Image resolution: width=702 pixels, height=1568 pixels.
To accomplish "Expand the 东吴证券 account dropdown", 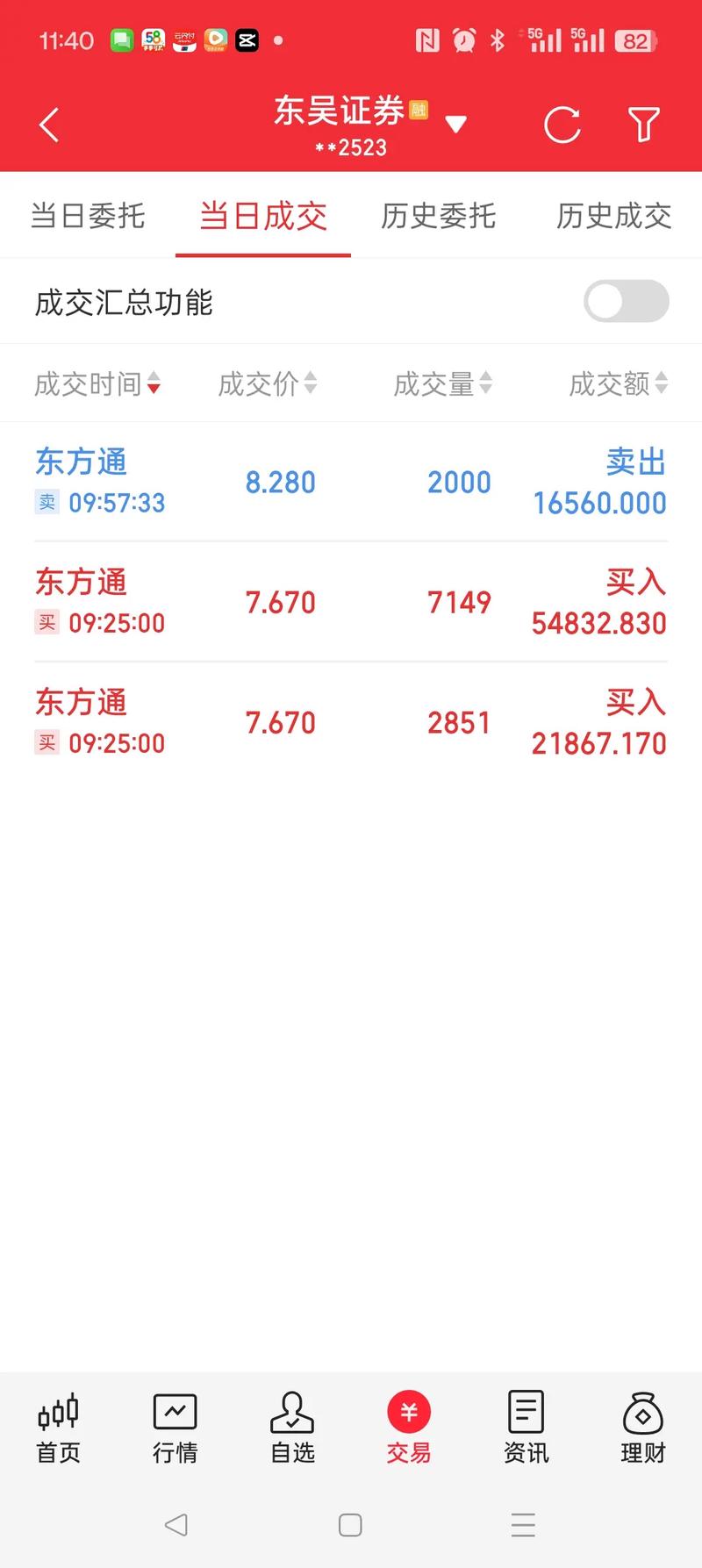I will (x=455, y=125).
